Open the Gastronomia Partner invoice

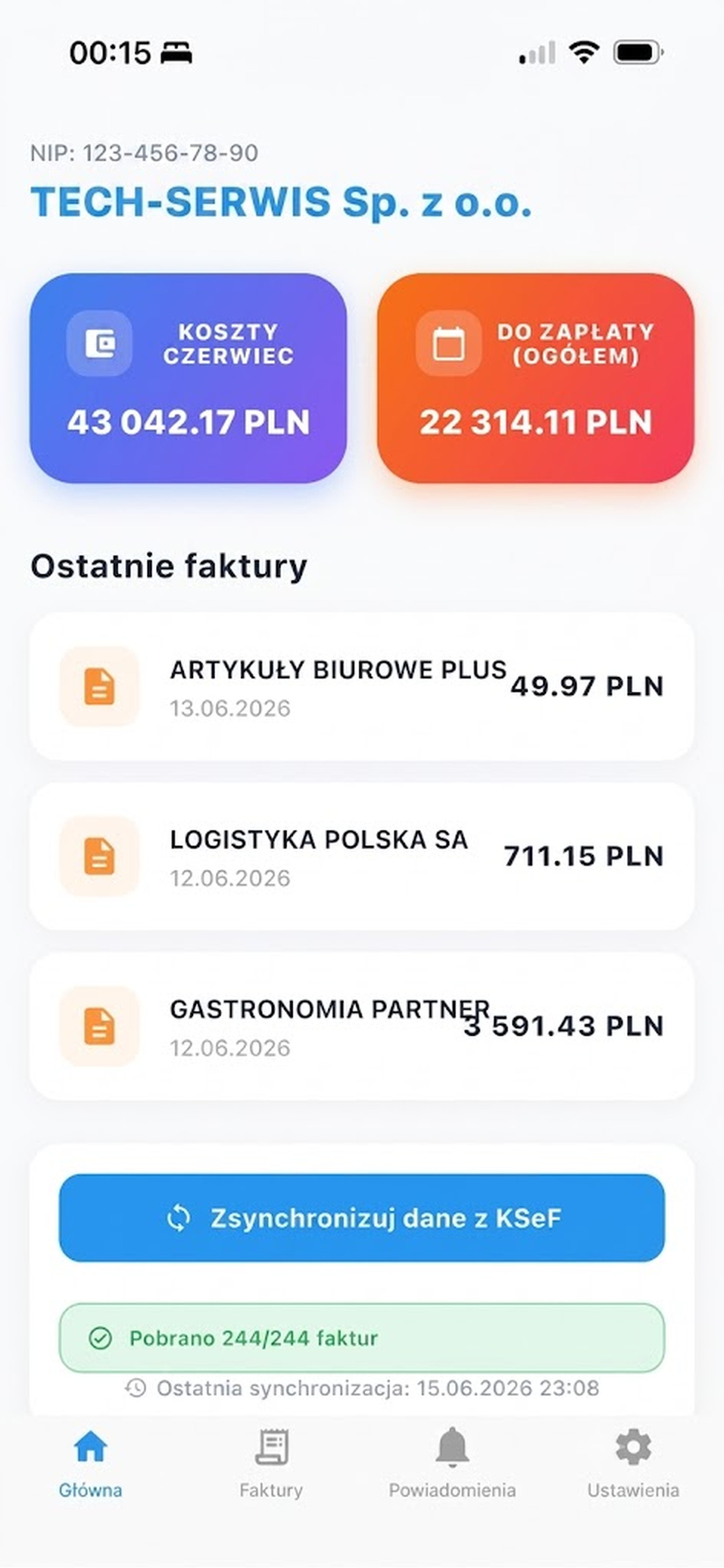coord(362,1026)
